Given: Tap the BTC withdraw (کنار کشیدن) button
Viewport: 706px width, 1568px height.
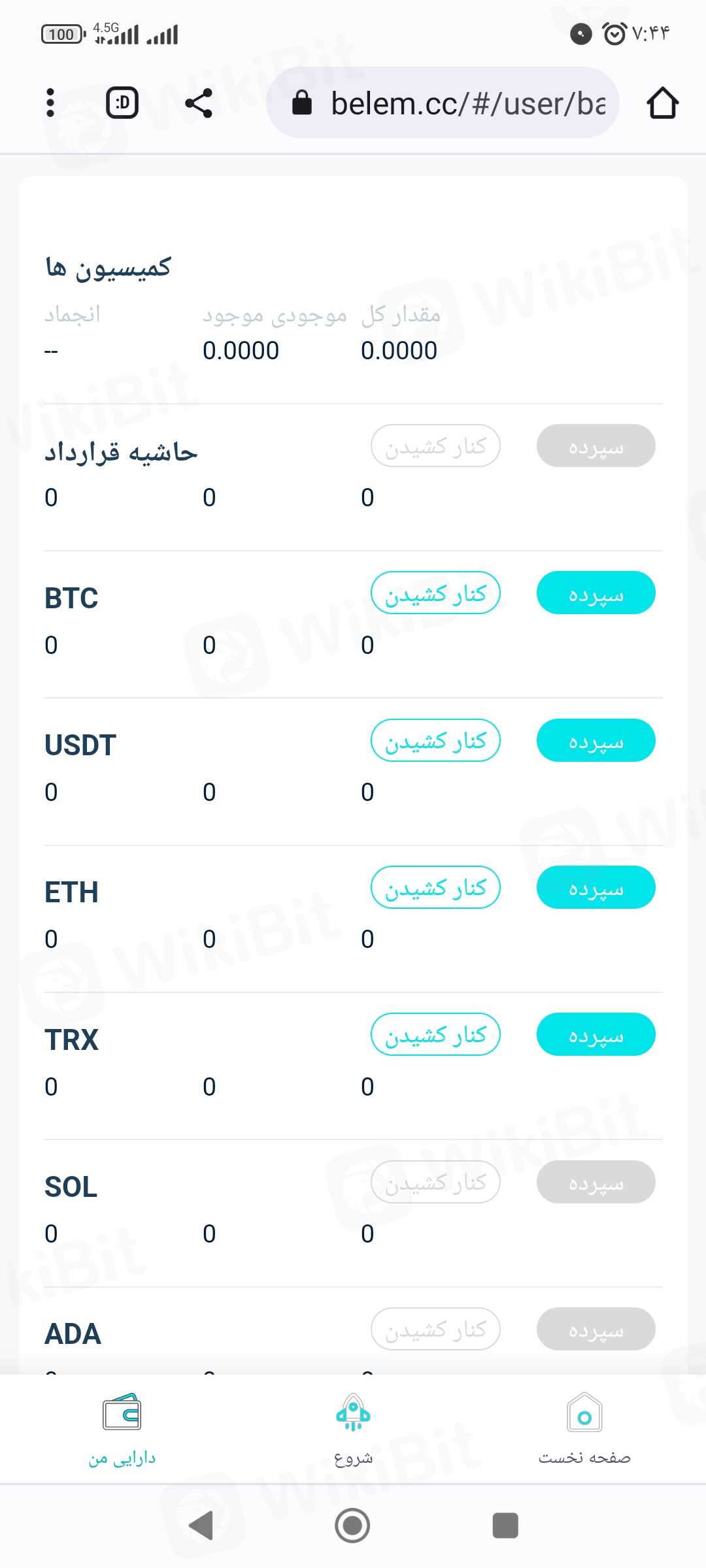Looking at the screenshot, I should (x=435, y=593).
